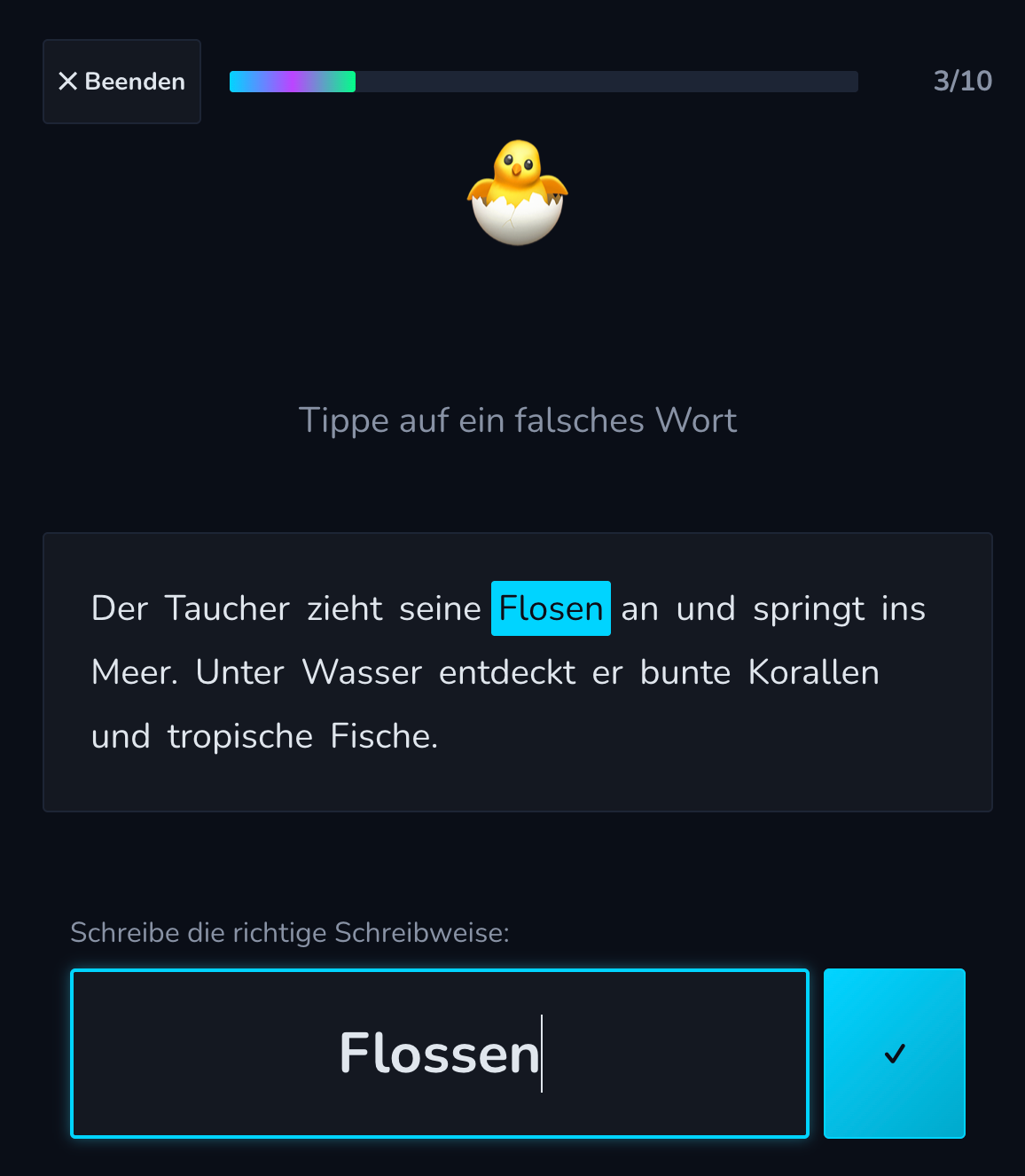Pick the word entdeckt as misspelled

[x=507, y=673]
